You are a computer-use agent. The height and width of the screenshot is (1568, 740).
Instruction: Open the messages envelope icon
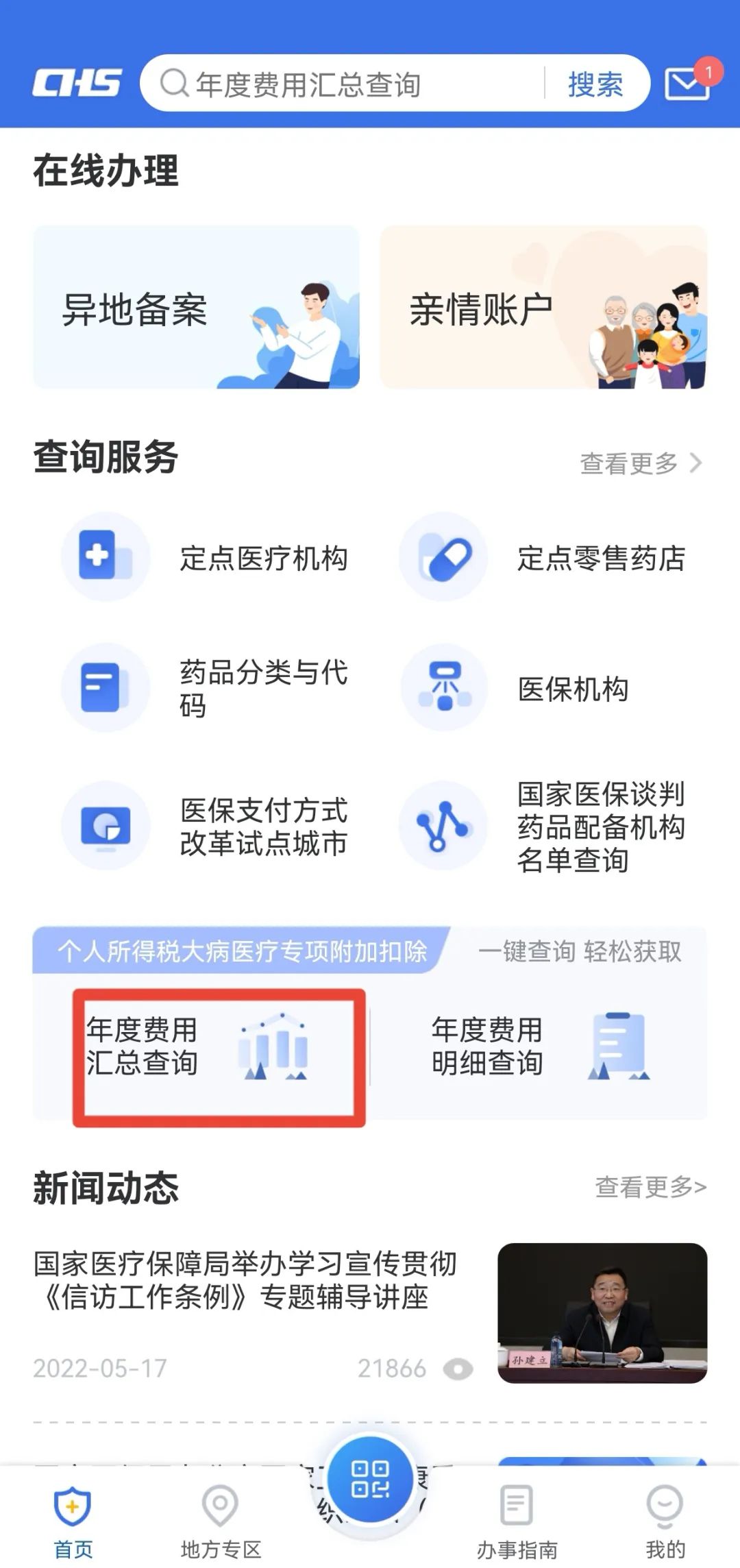click(687, 84)
